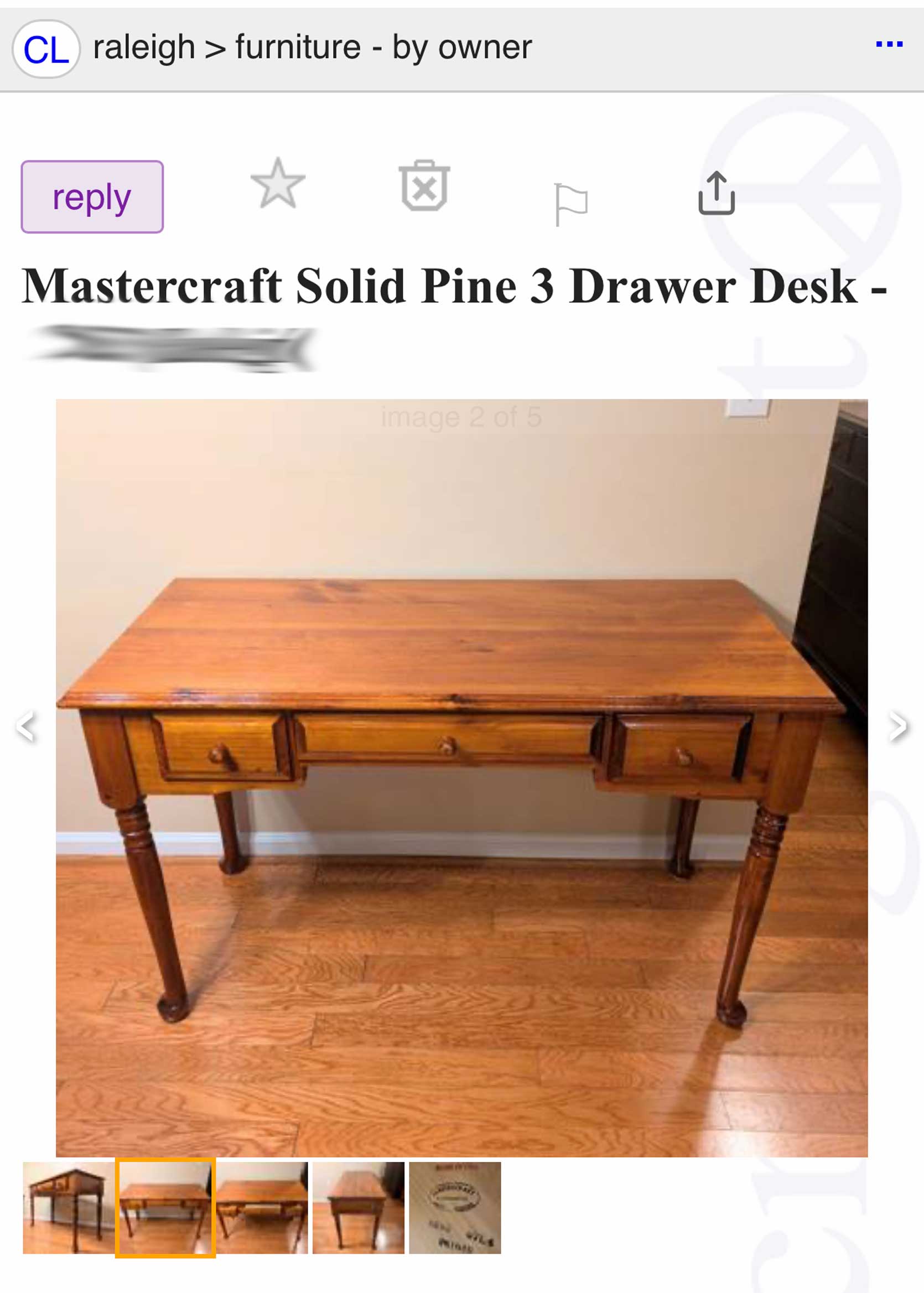Advance to the next image
The height and width of the screenshot is (1293, 924).
pyautogui.click(x=898, y=726)
